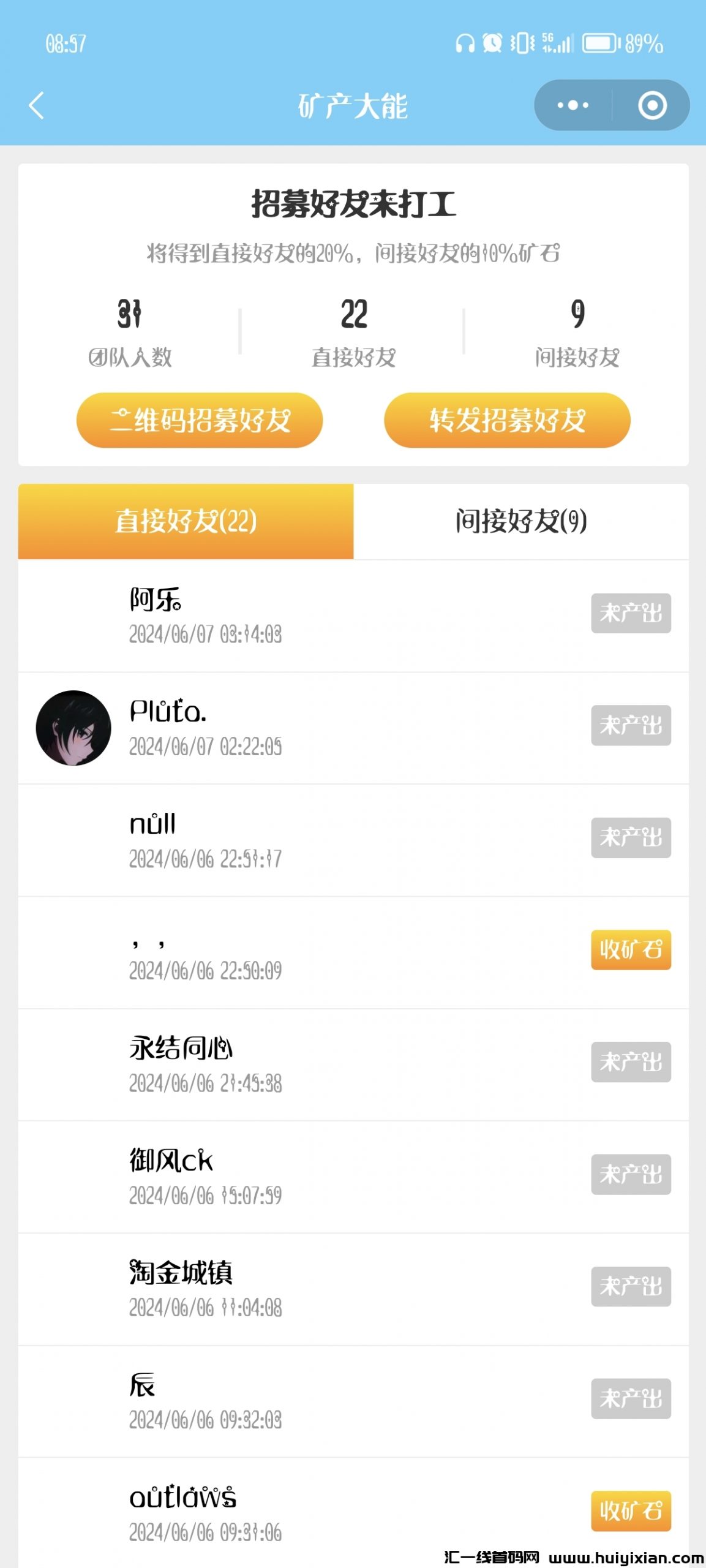Tap the alarm clock status bar icon
This screenshot has width=706, height=1568.
tap(492, 43)
